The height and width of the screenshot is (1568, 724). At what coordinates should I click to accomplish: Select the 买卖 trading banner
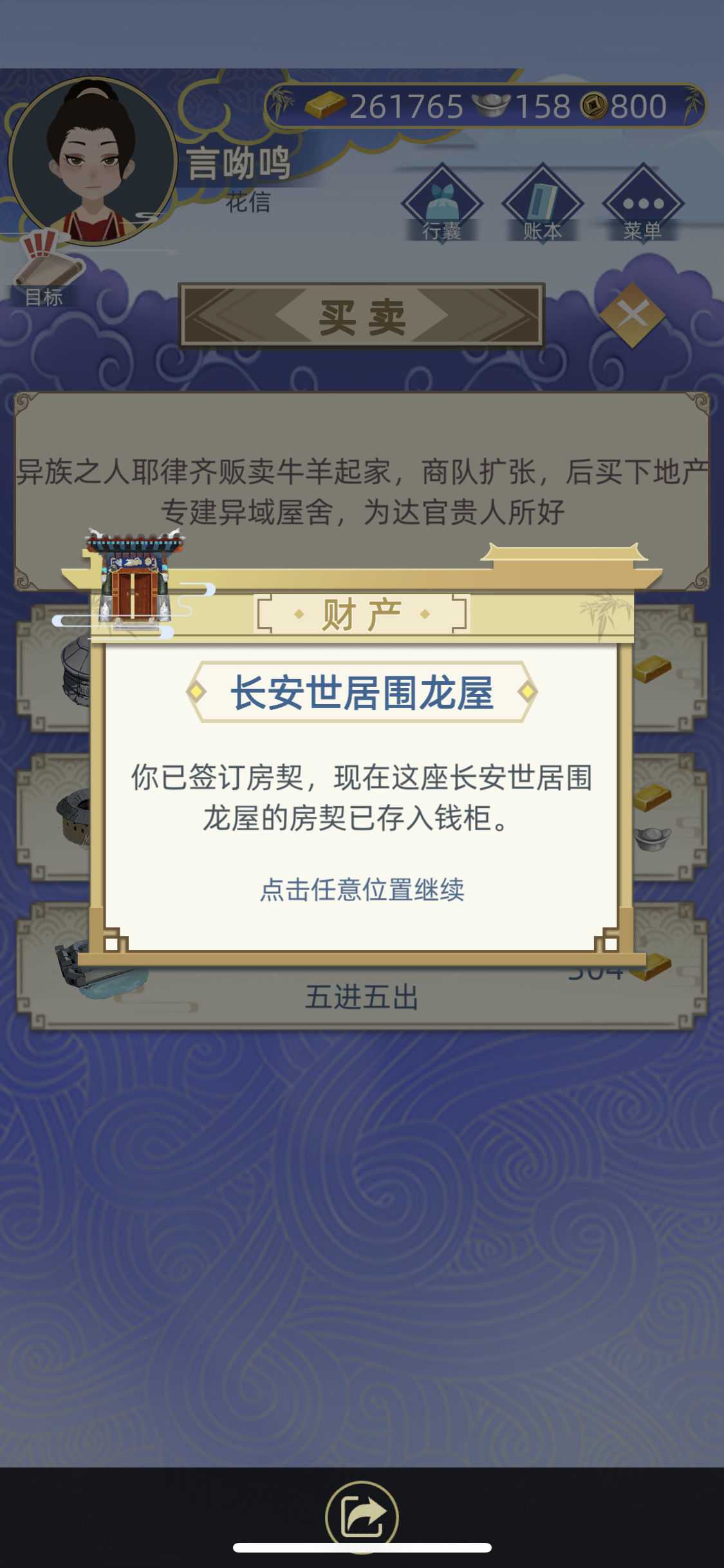coord(362,316)
